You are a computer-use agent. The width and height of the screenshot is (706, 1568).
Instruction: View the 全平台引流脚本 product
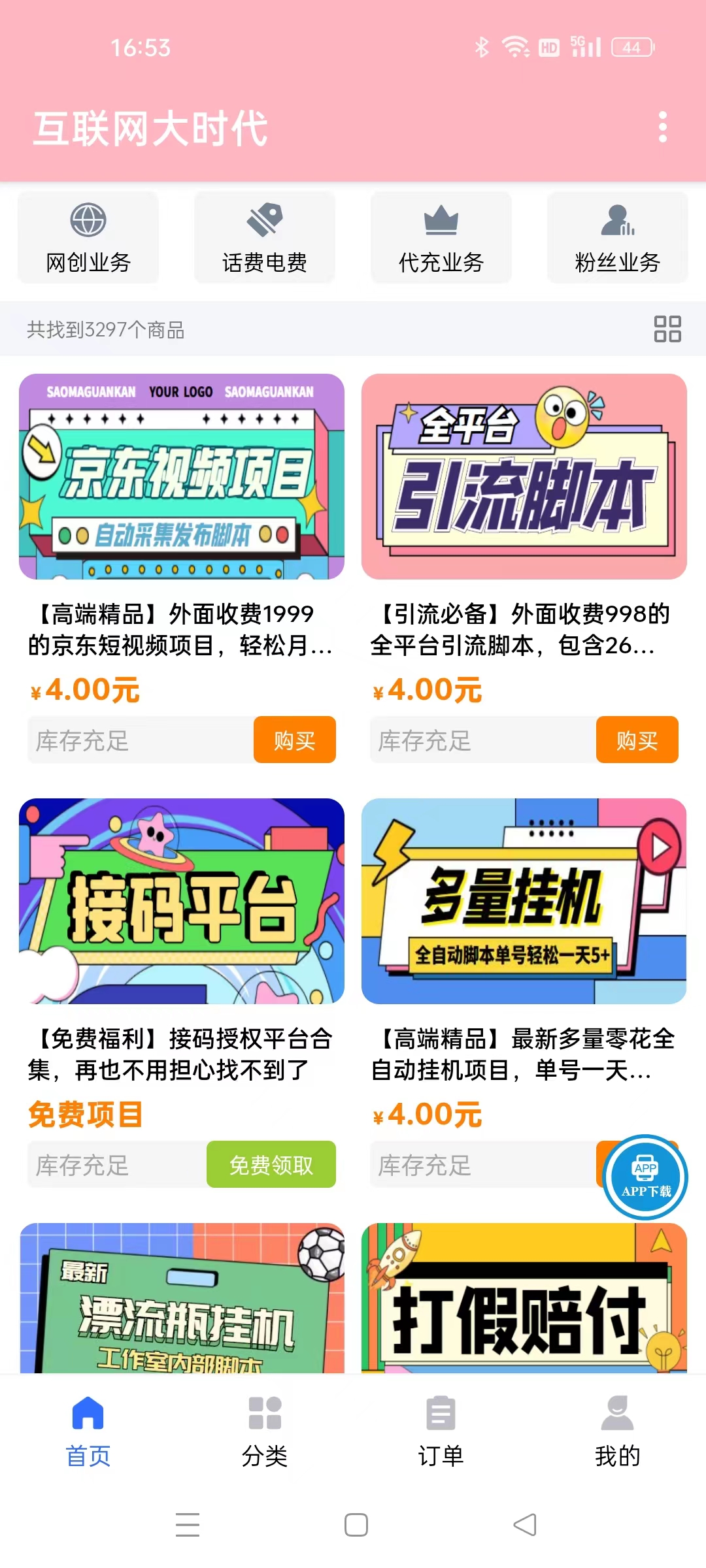coord(524,477)
